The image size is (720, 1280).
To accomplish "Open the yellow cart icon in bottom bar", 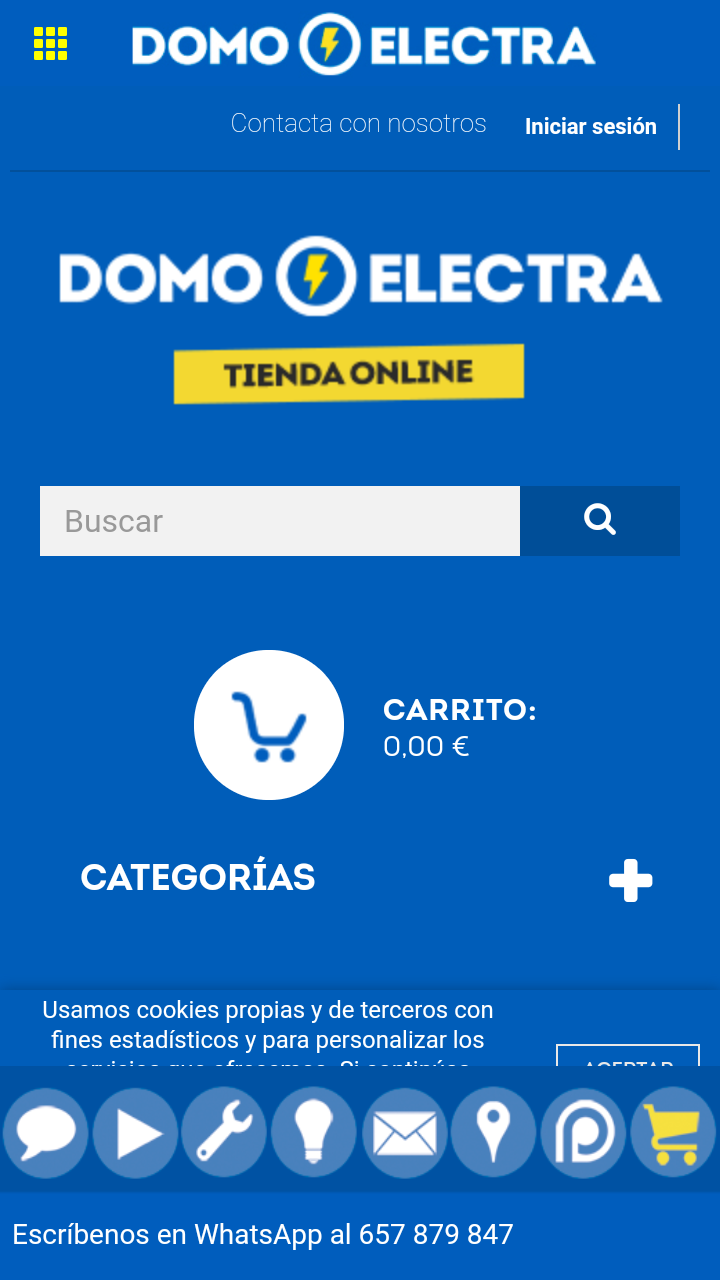I will (673, 1133).
